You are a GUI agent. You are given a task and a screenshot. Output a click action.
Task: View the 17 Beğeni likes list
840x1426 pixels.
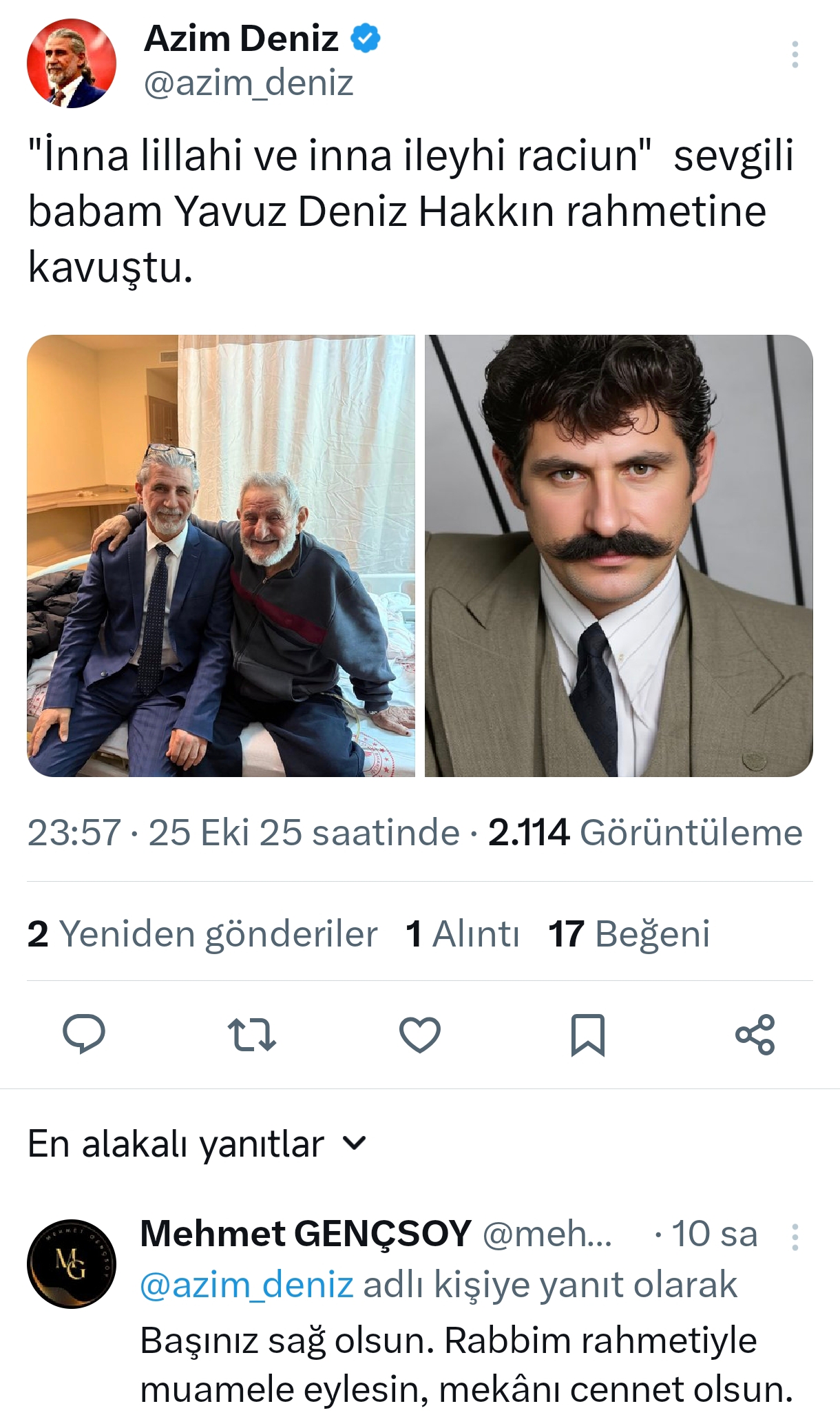click(629, 934)
